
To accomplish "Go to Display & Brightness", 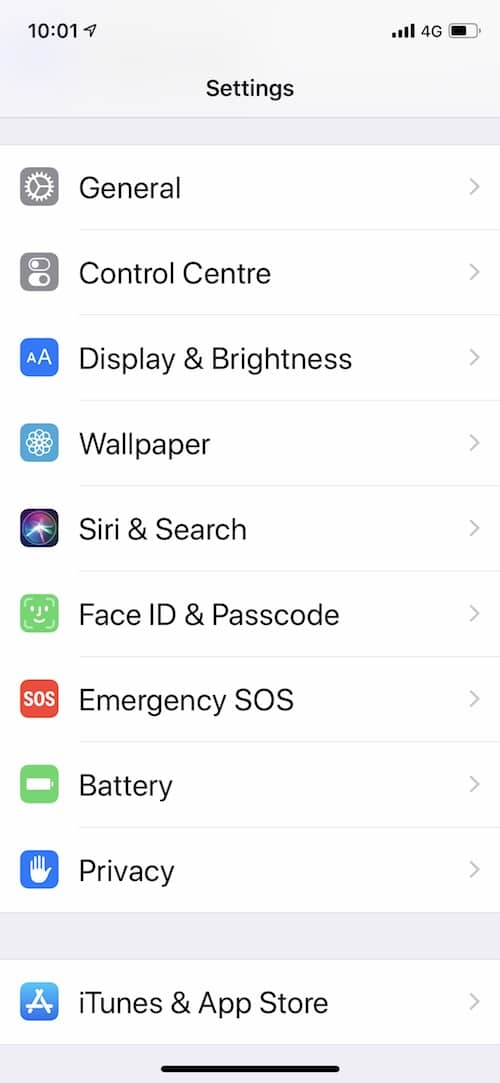I will pos(250,358).
